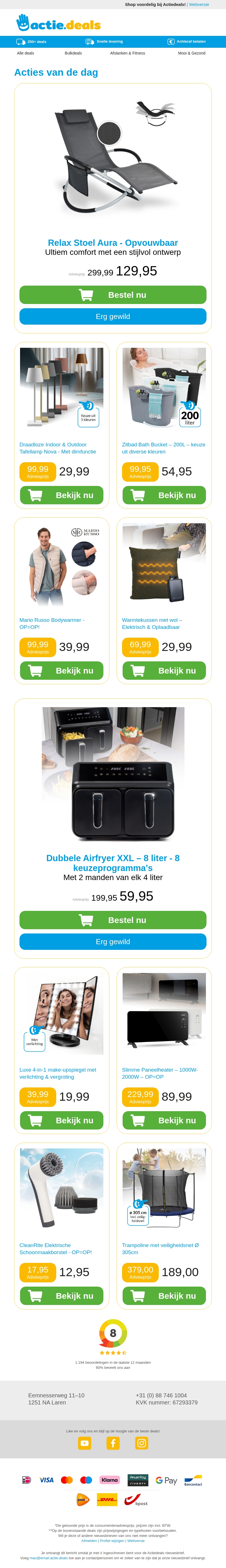
Task: Tap Bekijk nu for Tafellamp Nova
Action: point(62,495)
